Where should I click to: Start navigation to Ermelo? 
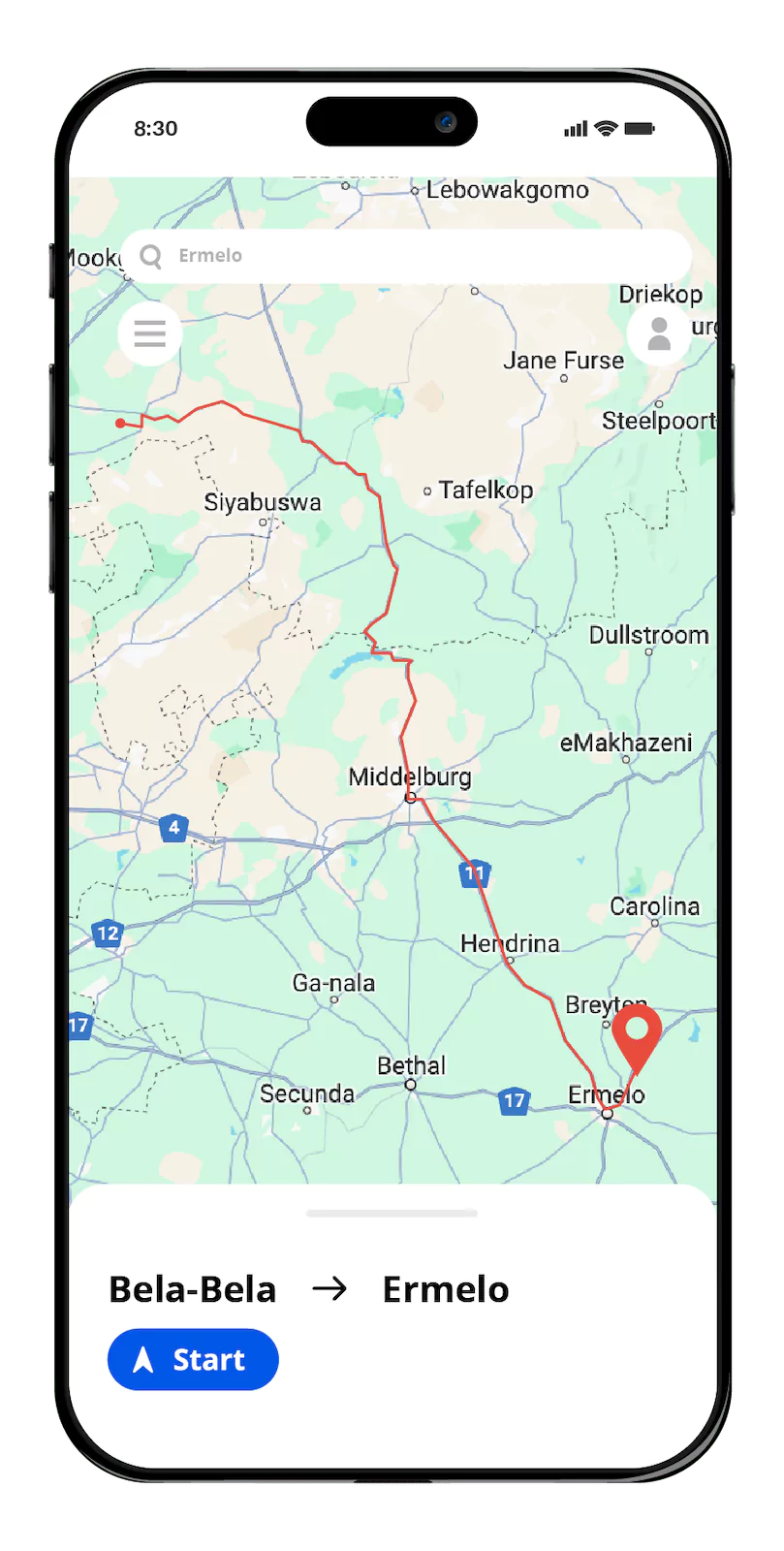[x=193, y=1359]
